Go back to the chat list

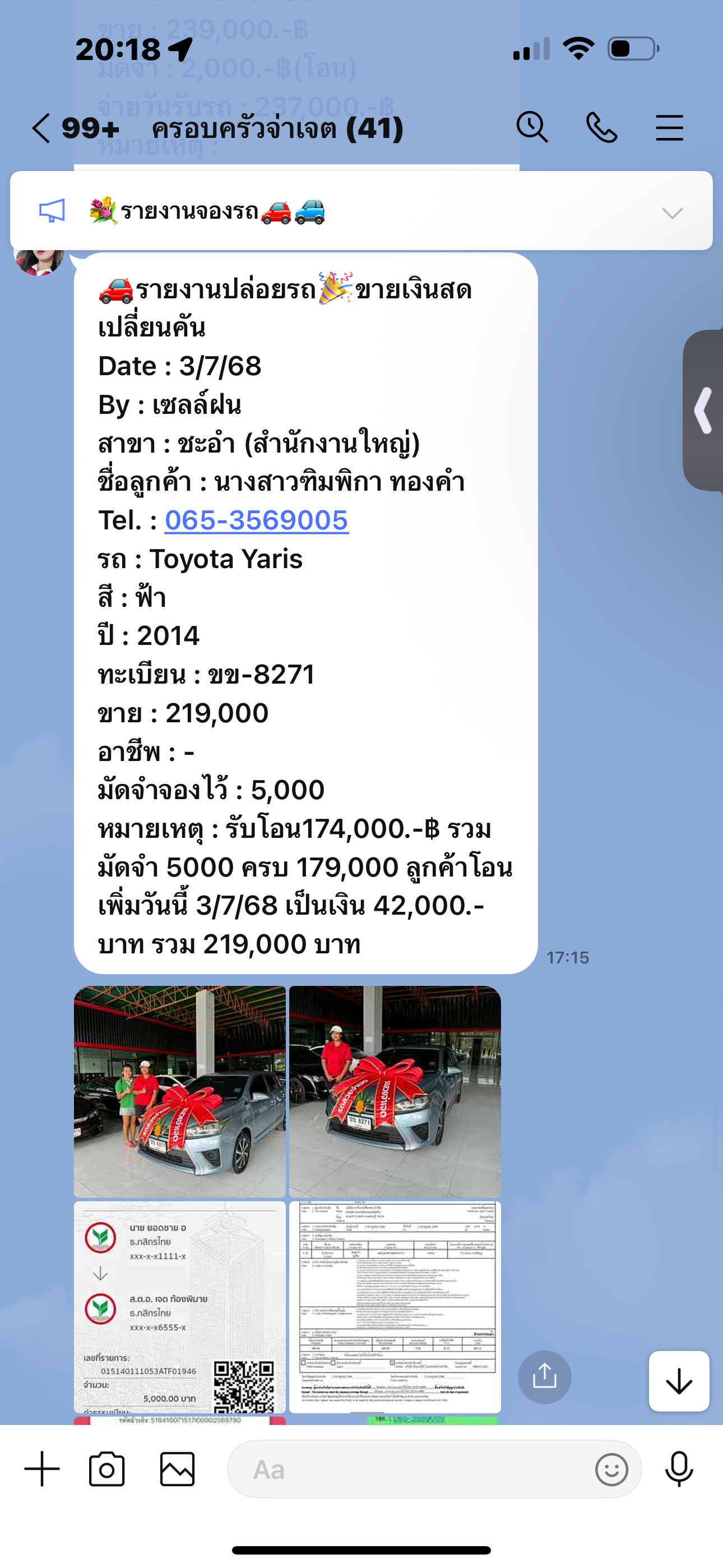coord(41,128)
